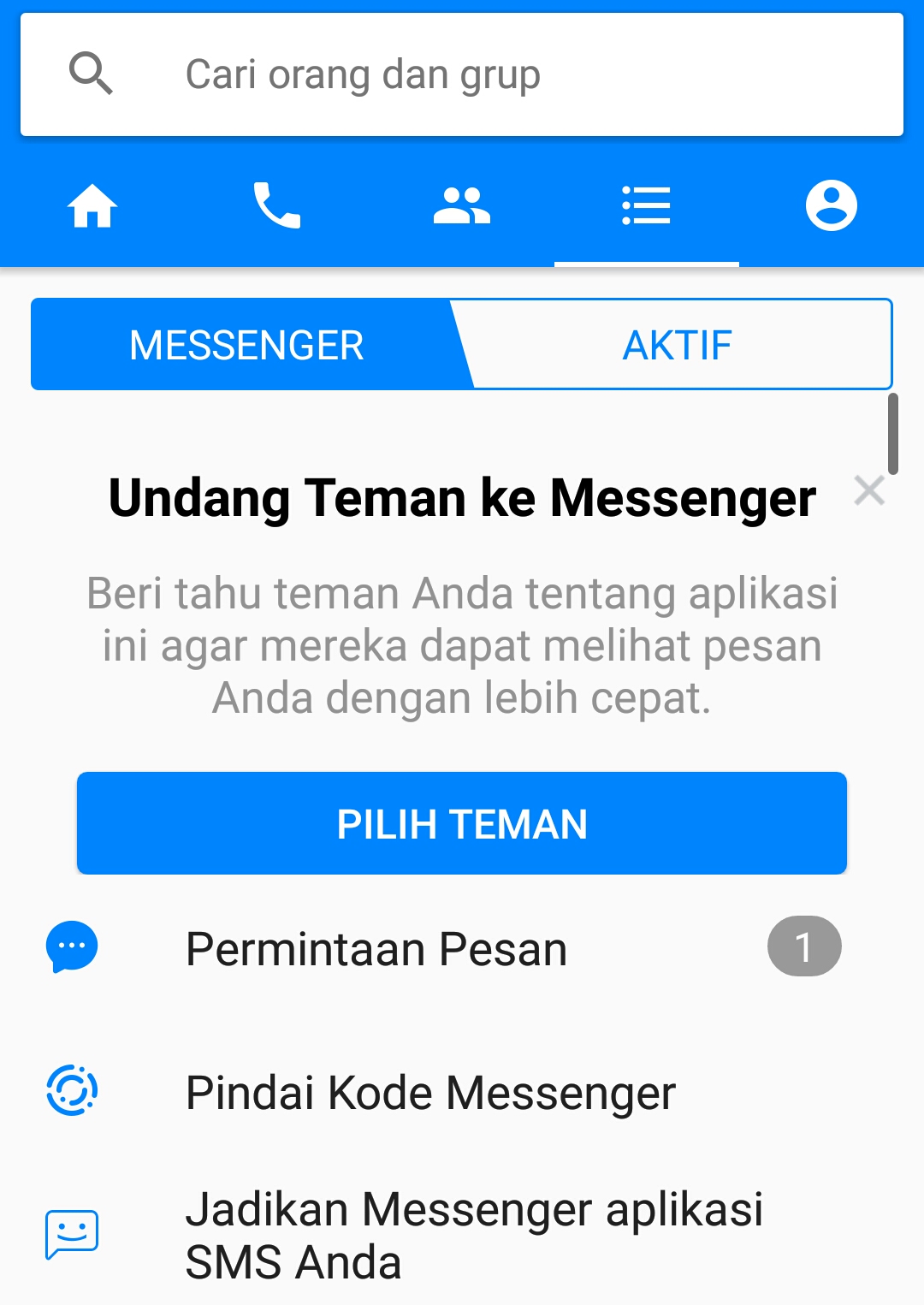The width and height of the screenshot is (924, 1305).
Task: Open Pindai Kode Messenger
Action: click(x=430, y=1092)
